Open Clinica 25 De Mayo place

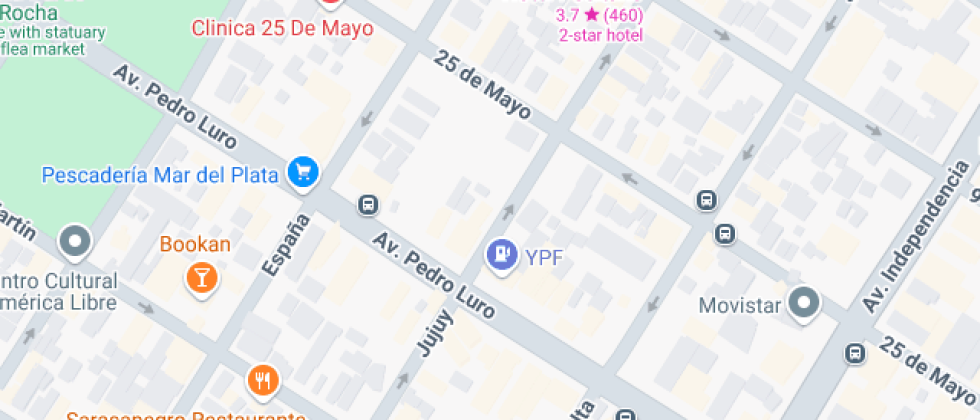(282, 28)
